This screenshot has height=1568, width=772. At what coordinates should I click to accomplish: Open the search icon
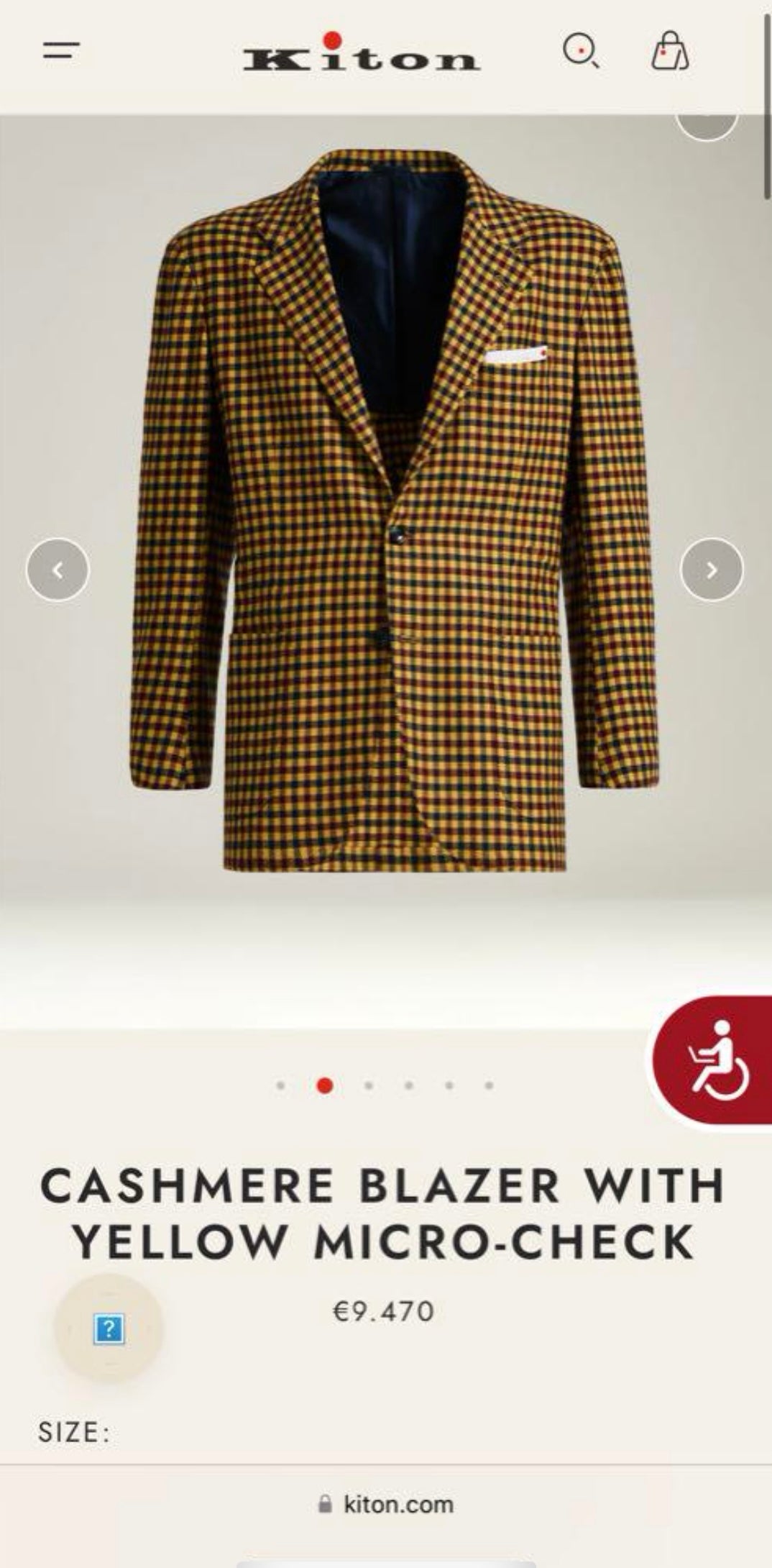coord(581,52)
